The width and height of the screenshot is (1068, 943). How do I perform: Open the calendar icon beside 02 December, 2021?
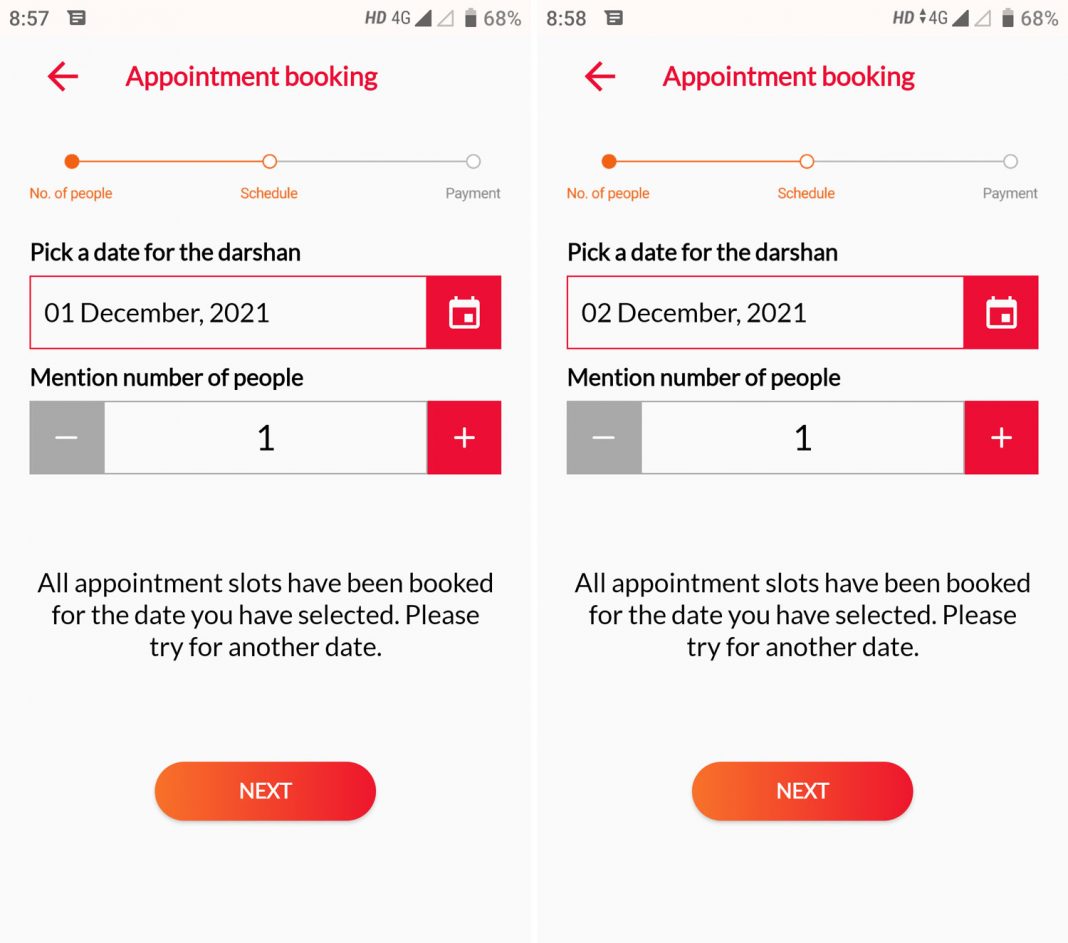coord(1001,313)
